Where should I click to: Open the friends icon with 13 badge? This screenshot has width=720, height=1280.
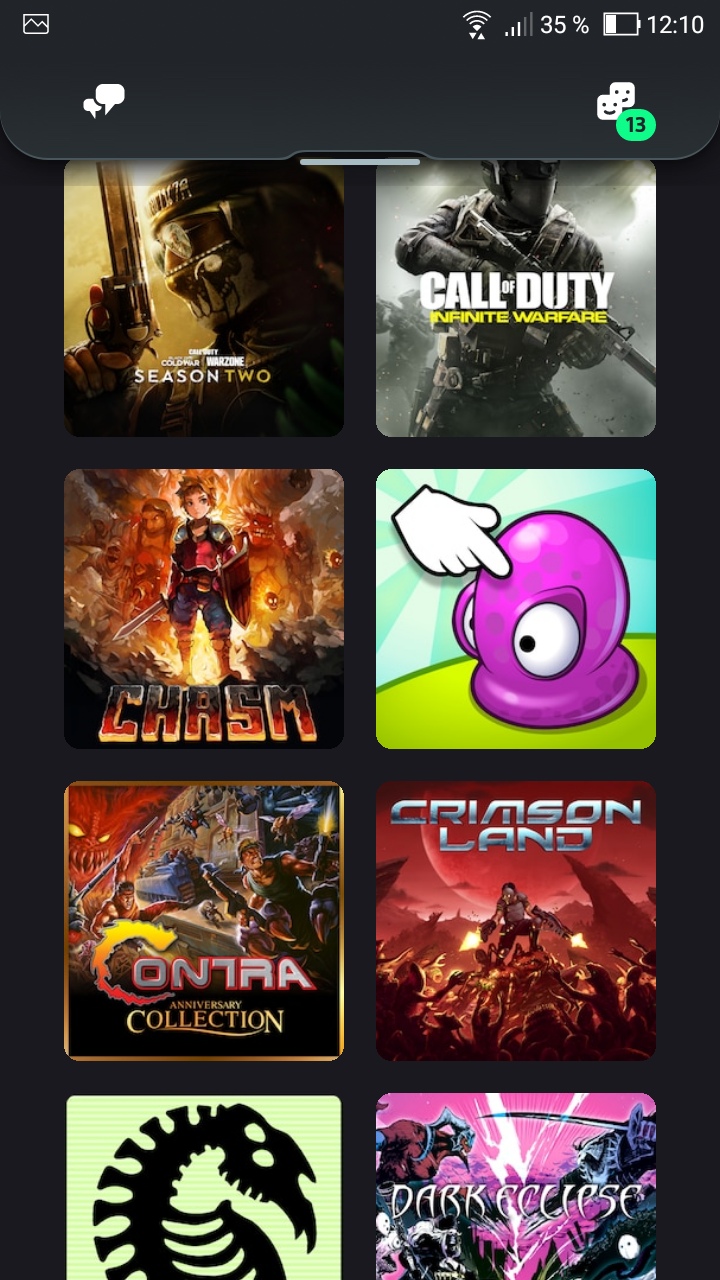(x=622, y=106)
